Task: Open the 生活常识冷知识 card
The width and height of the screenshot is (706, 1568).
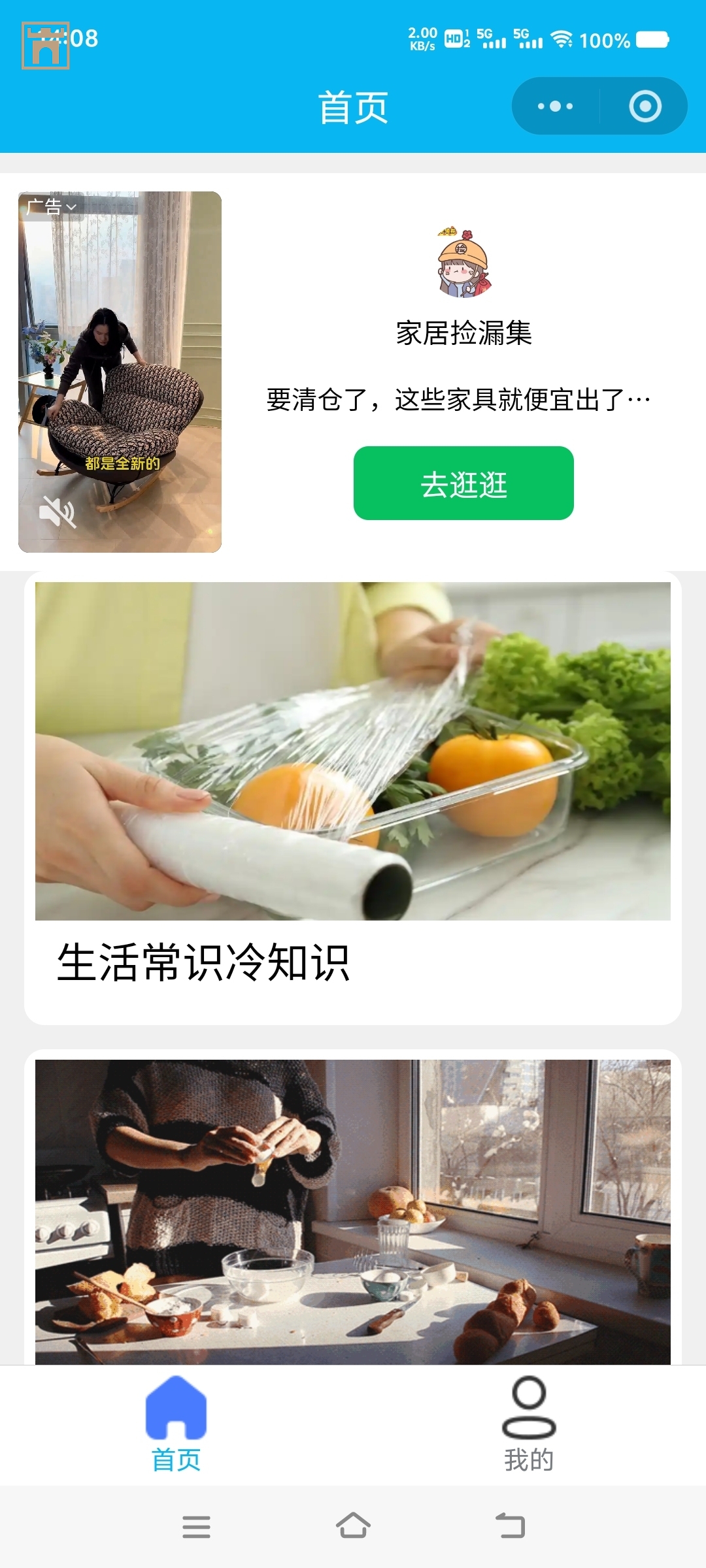Action: click(353, 797)
